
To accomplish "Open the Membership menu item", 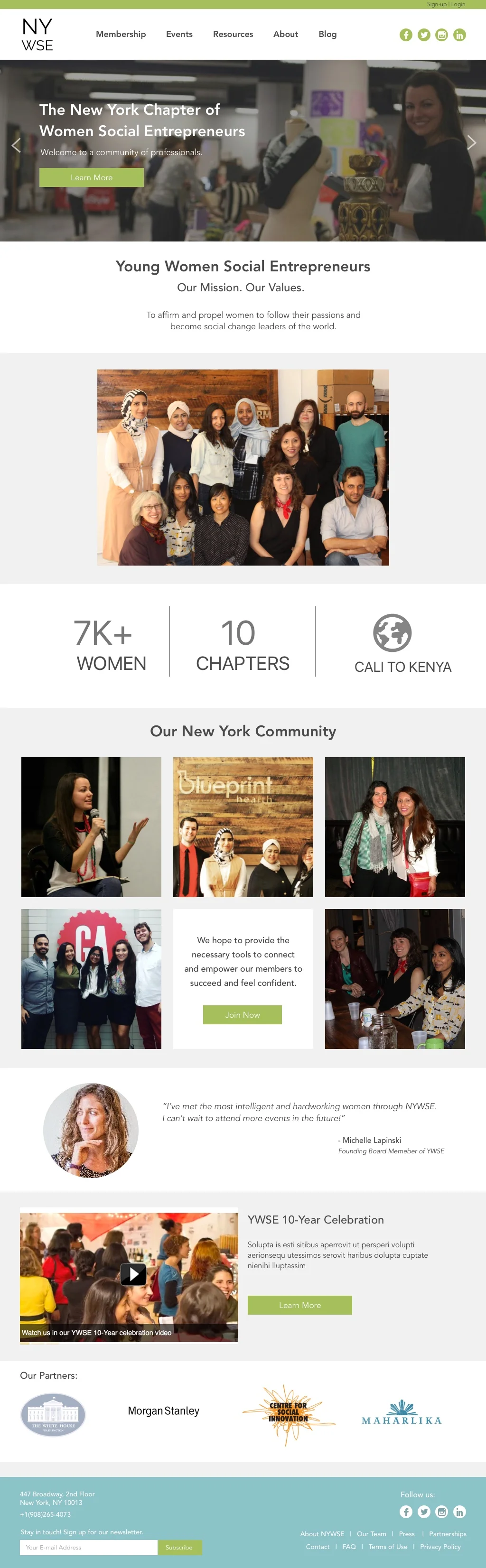I will [121, 34].
